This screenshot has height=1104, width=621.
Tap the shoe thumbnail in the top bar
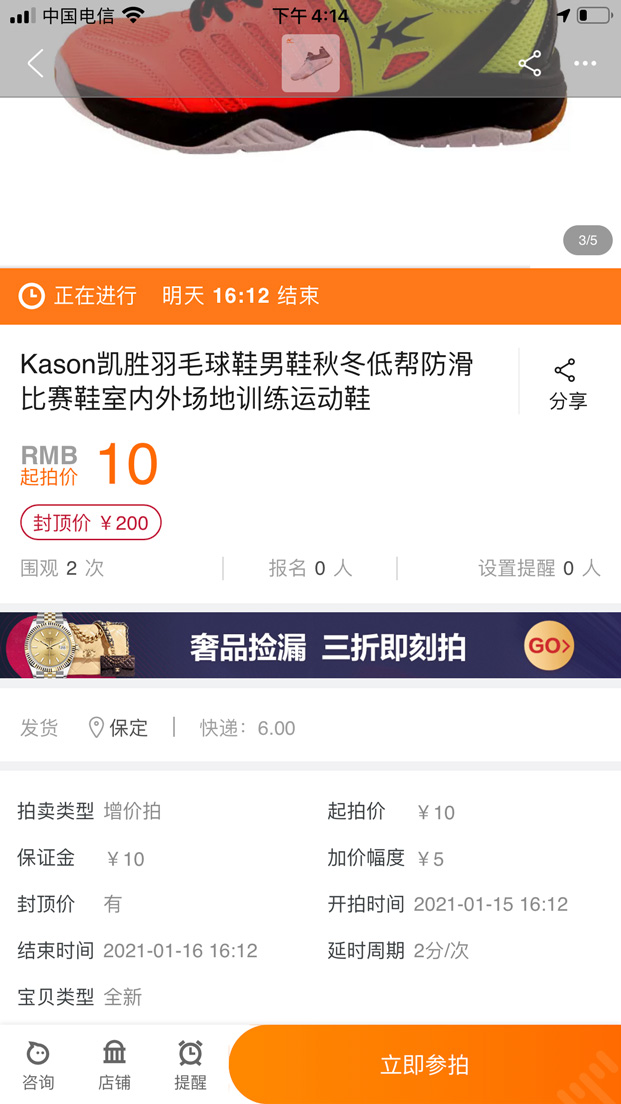pos(310,64)
